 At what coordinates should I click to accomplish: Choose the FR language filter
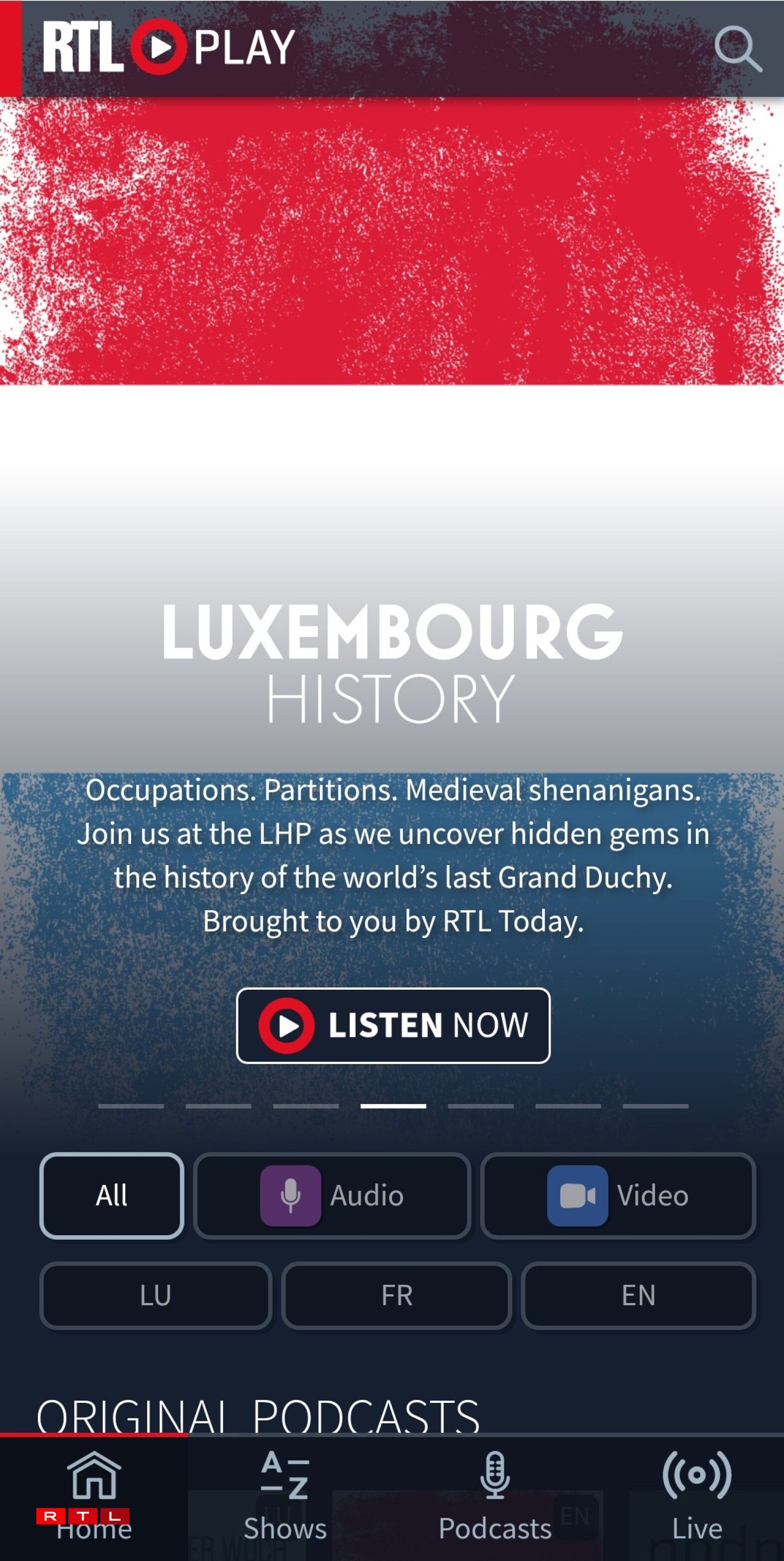[396, 1296]
